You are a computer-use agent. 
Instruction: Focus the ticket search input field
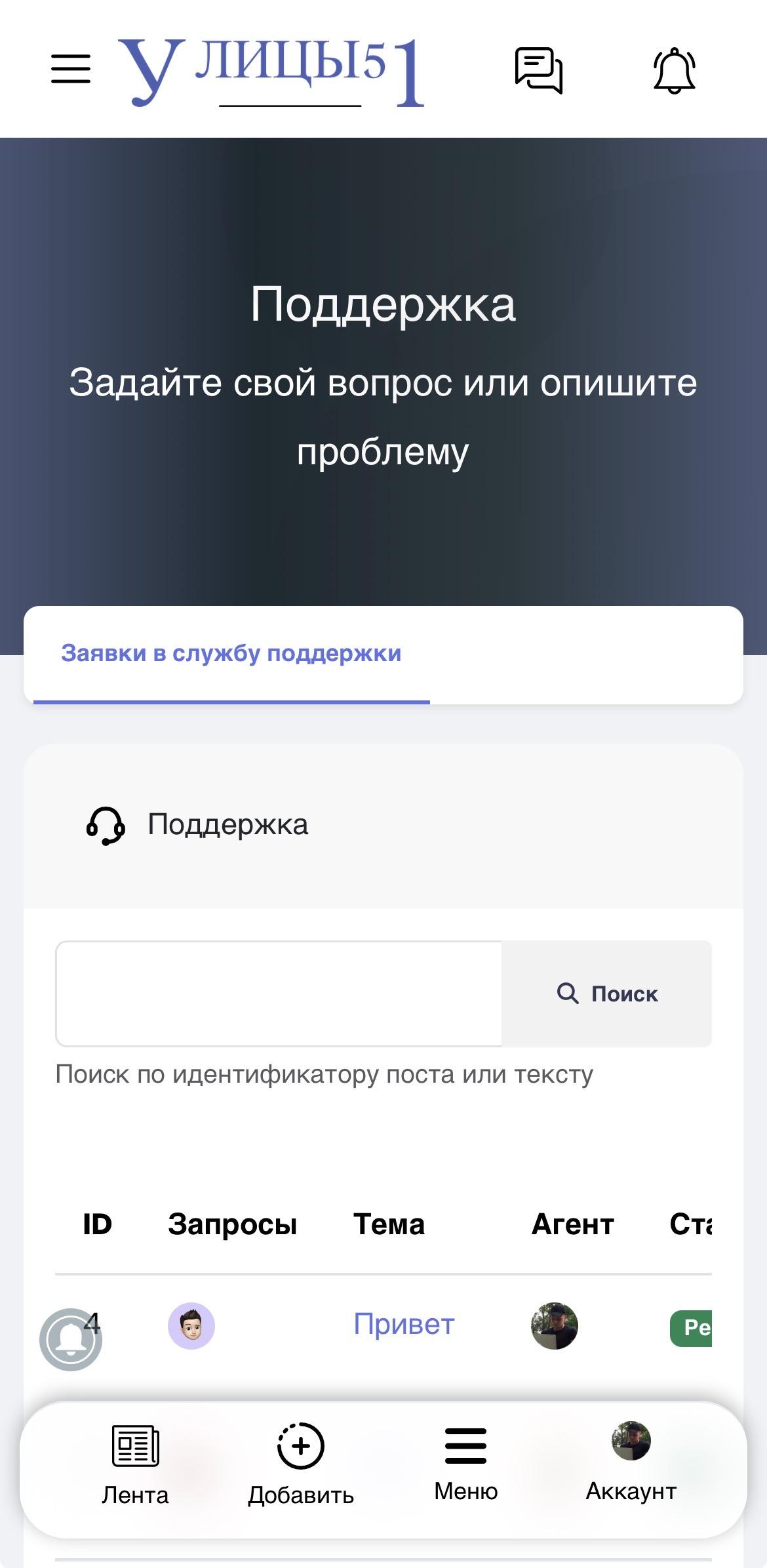[279, 994]
